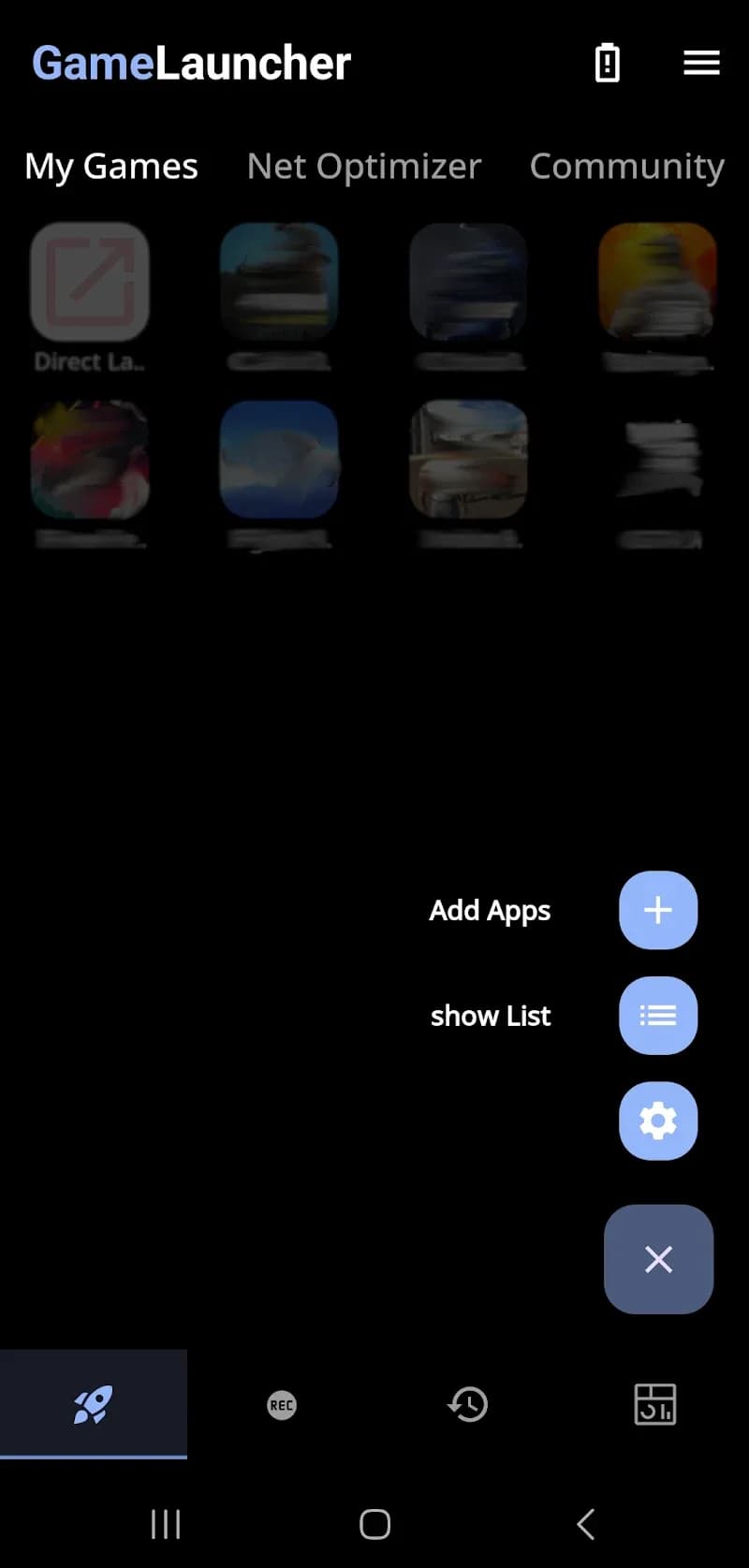Viewport: 749px width, 1568px height.
Task: Open the Community tab
Action: pyautogui.click(x=626, y=166)
